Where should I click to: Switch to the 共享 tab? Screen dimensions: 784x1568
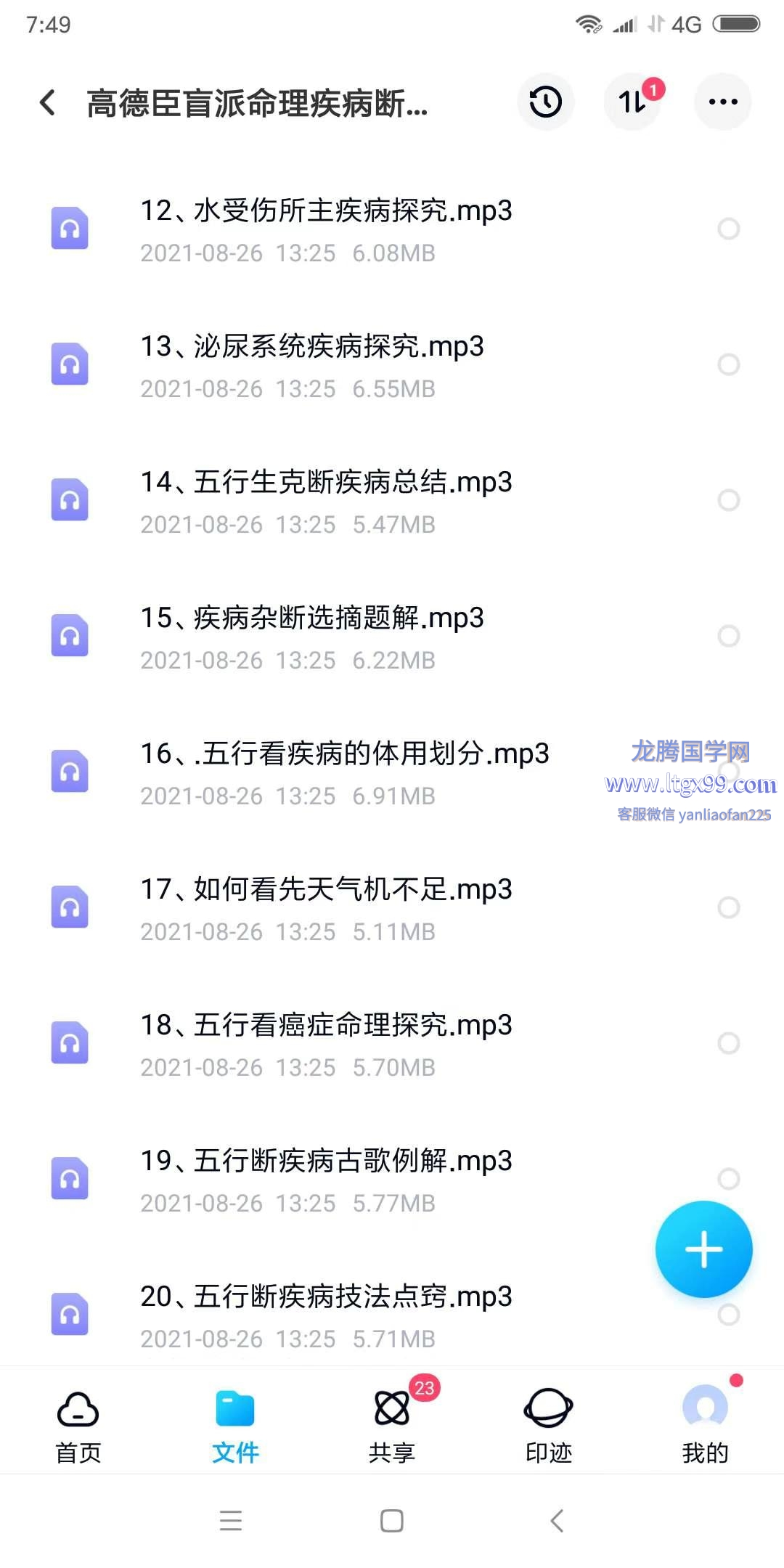point(392,1426)
